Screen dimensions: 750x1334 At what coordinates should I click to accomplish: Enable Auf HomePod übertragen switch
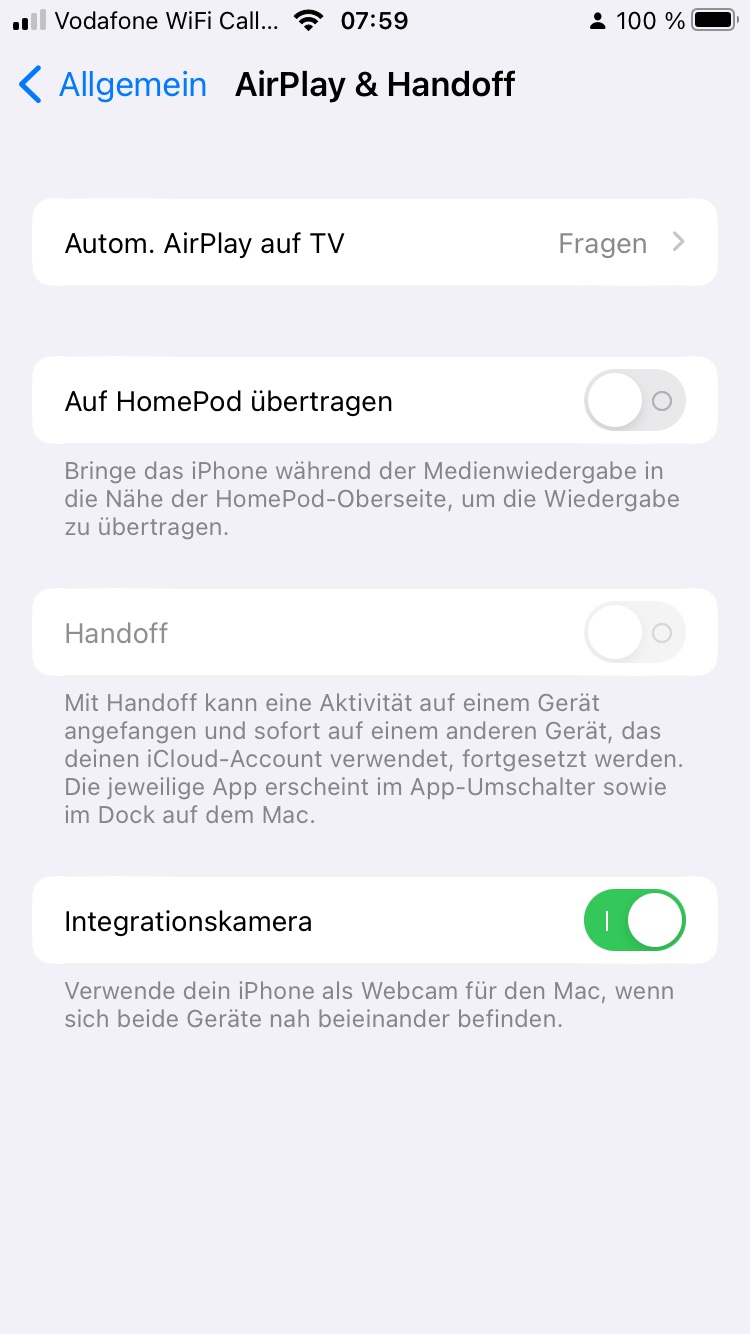click(634, 401)
